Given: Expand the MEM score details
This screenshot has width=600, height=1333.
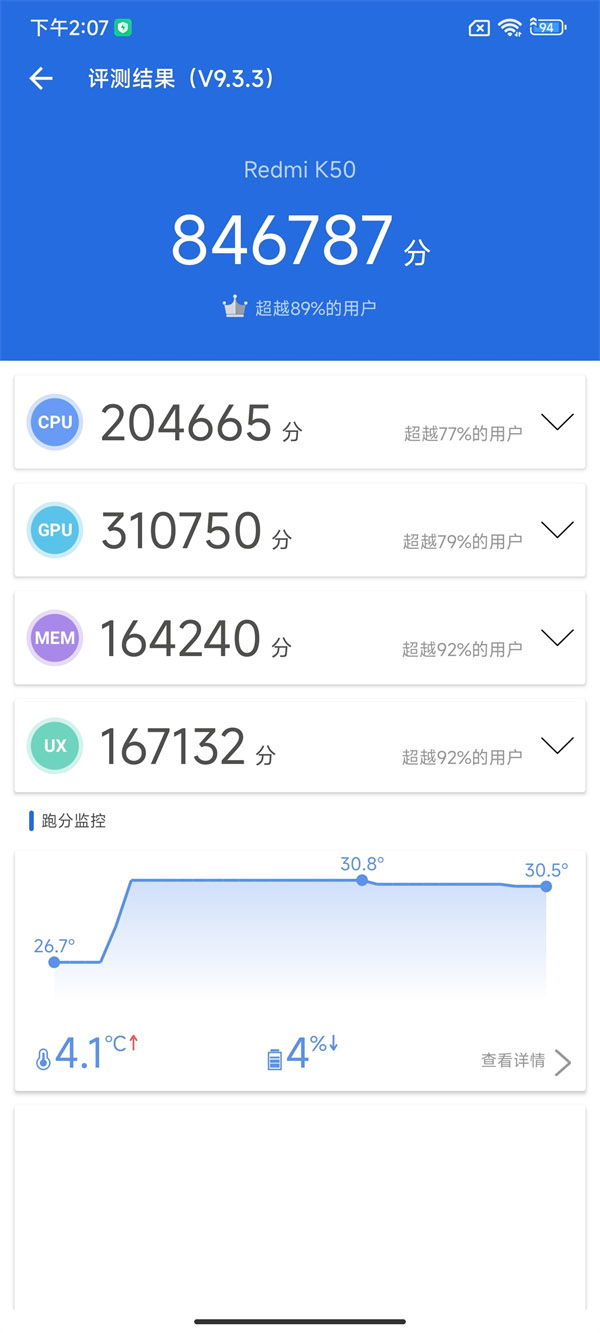Looking at the screenshot, I should 557,638.
